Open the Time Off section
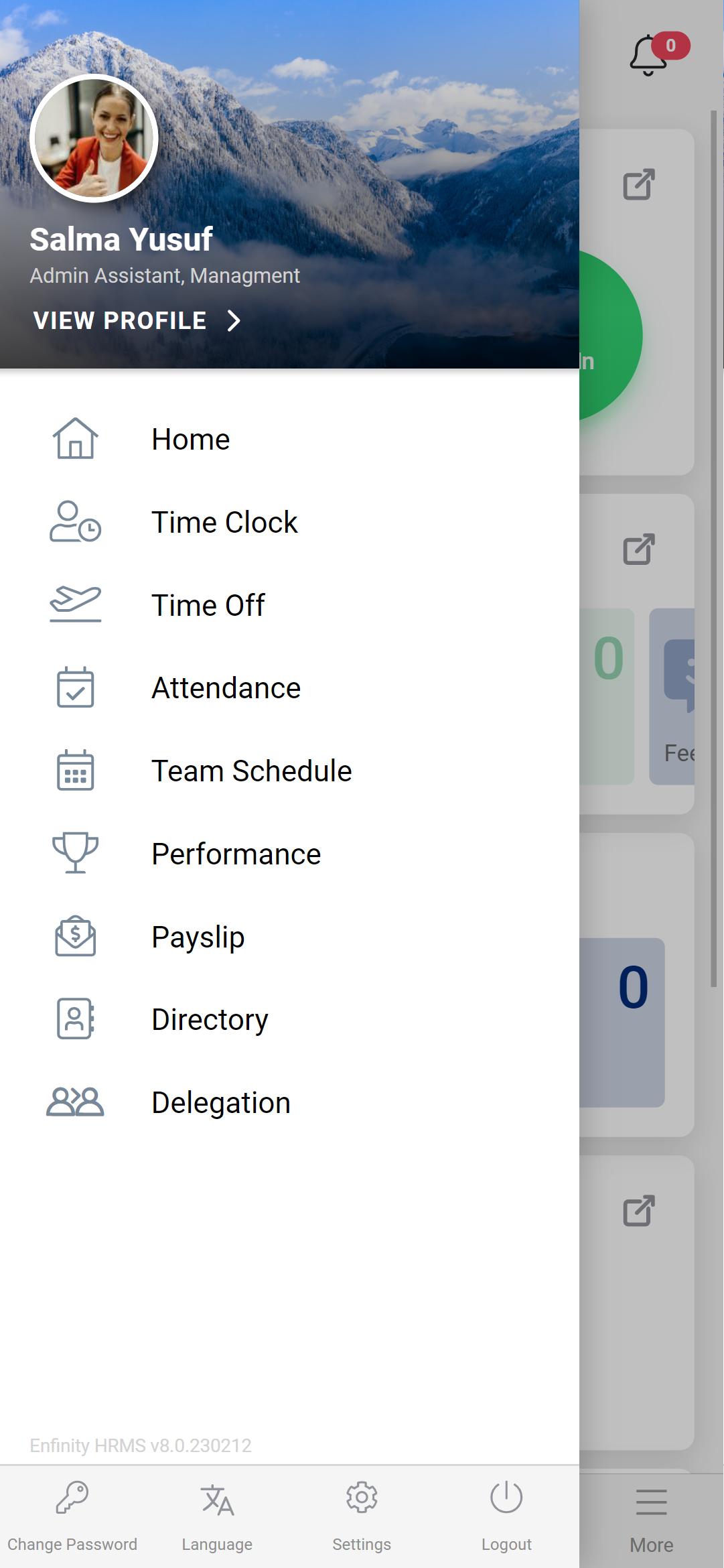Screen dimensions: 724x1568 (x=208, y=605)
